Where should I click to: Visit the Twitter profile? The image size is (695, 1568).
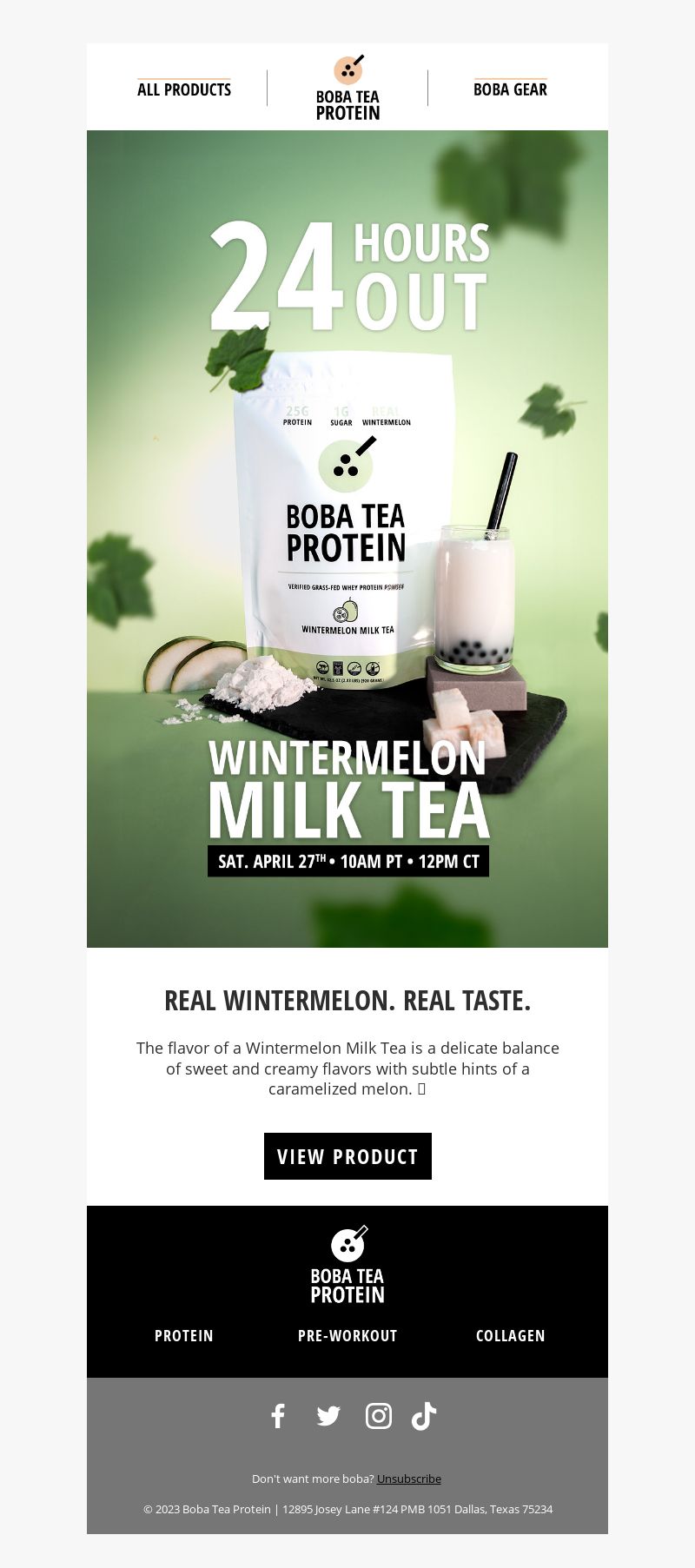(328, 1416)
